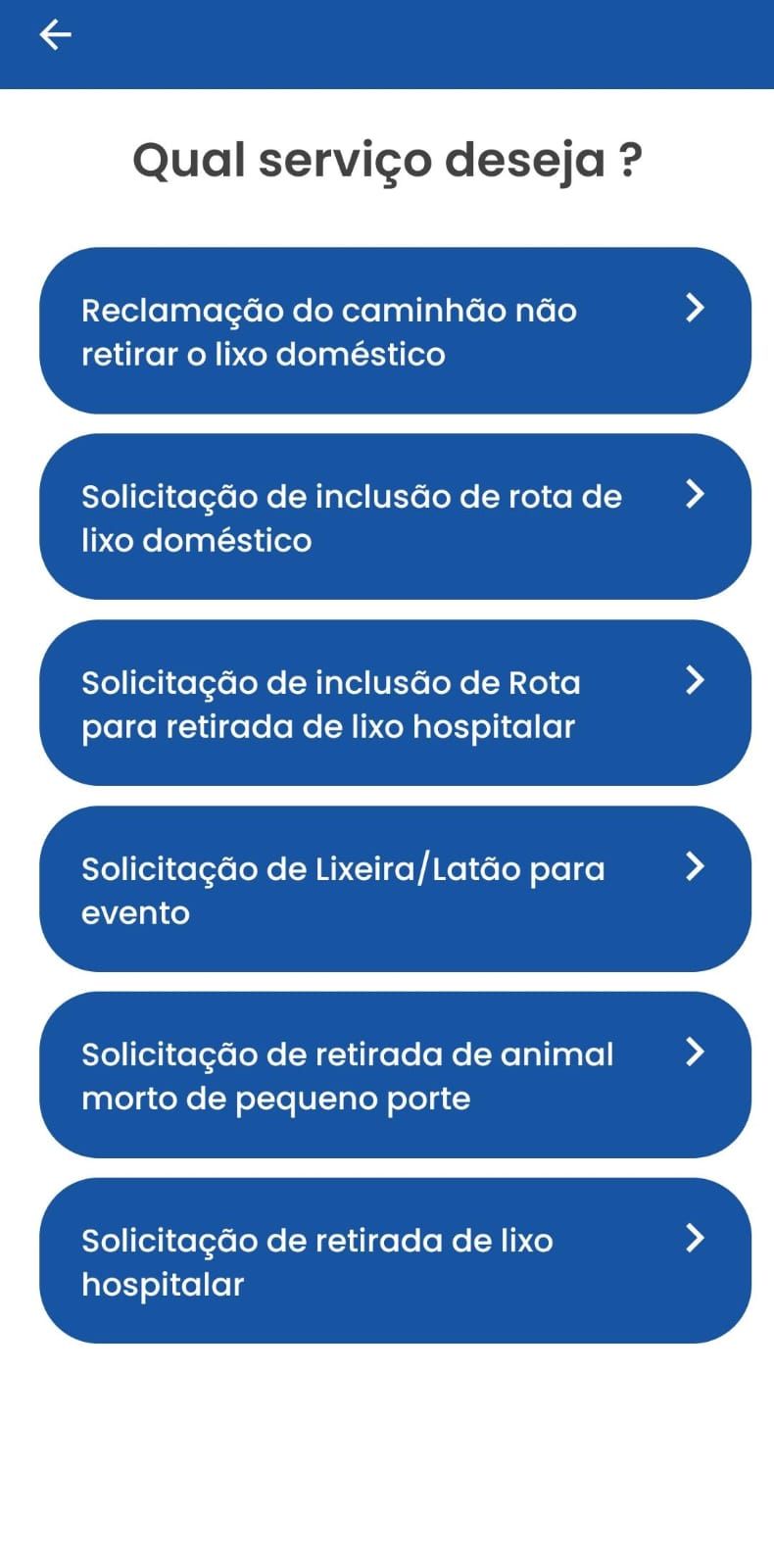Screen dimensions: 774x1568
Task: Request Lixeira/Latão para evento
Action: [395, 890]
